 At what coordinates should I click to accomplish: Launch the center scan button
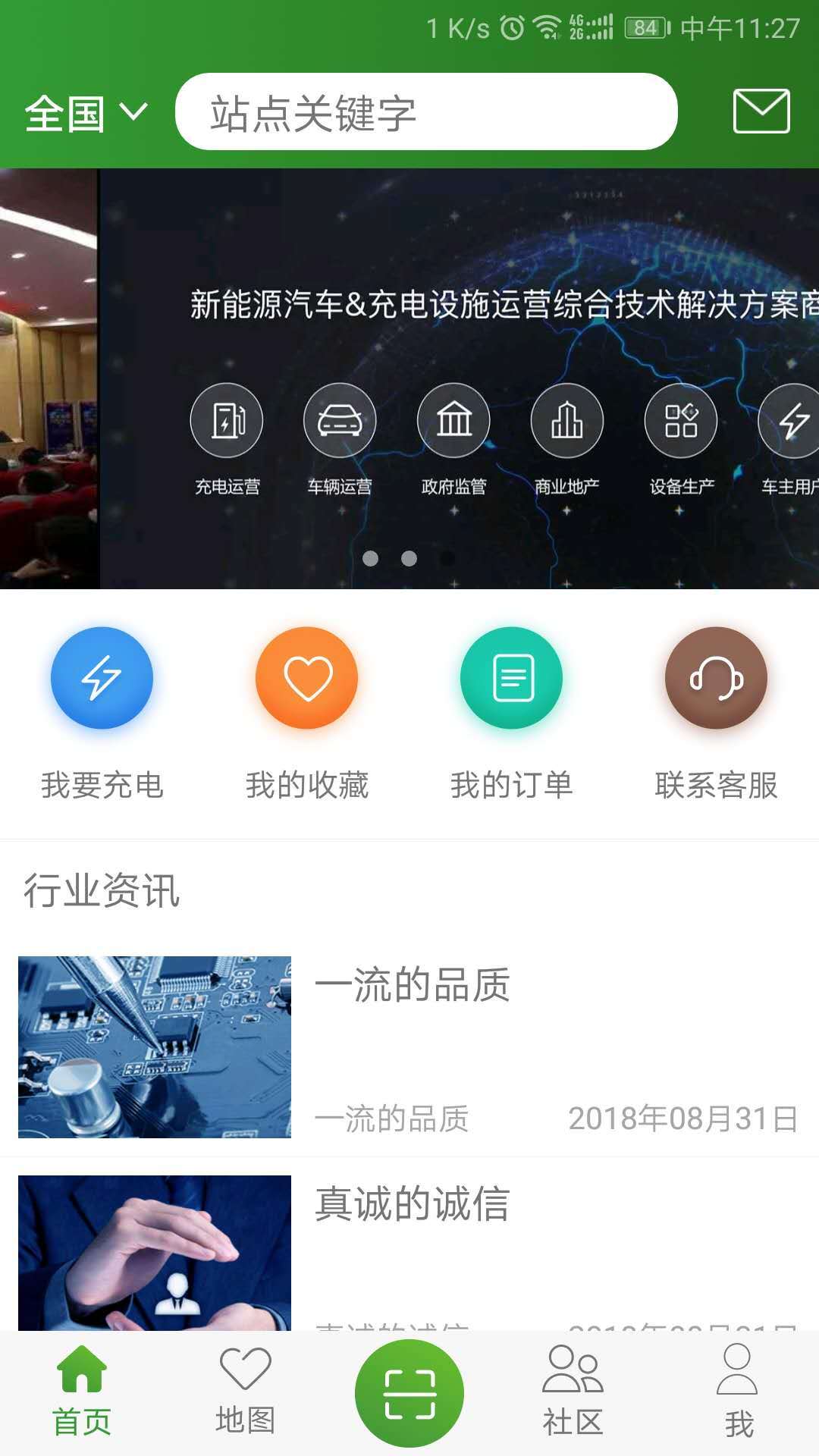point(409,1394)
